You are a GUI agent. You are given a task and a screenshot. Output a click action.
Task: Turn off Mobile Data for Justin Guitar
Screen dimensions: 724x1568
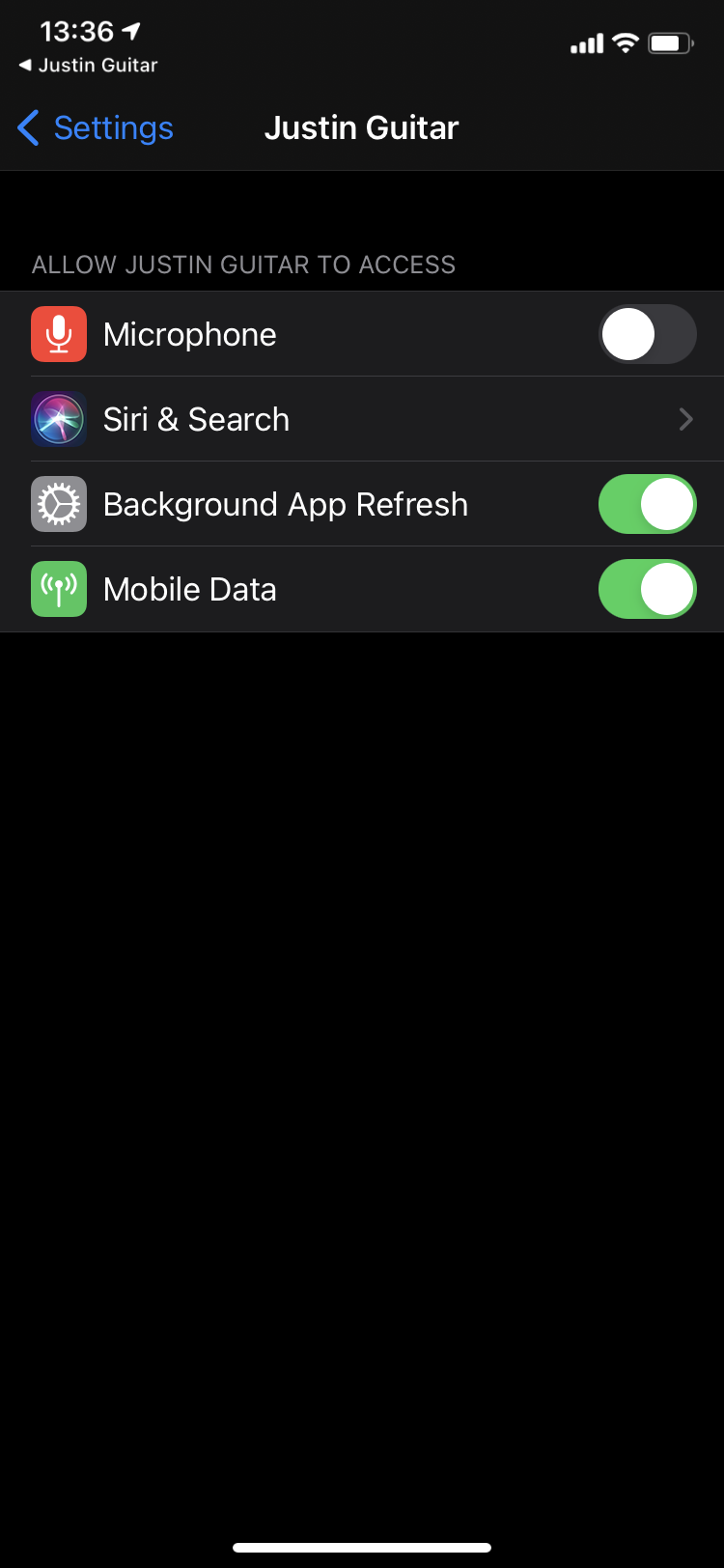[x=647, y=588]
